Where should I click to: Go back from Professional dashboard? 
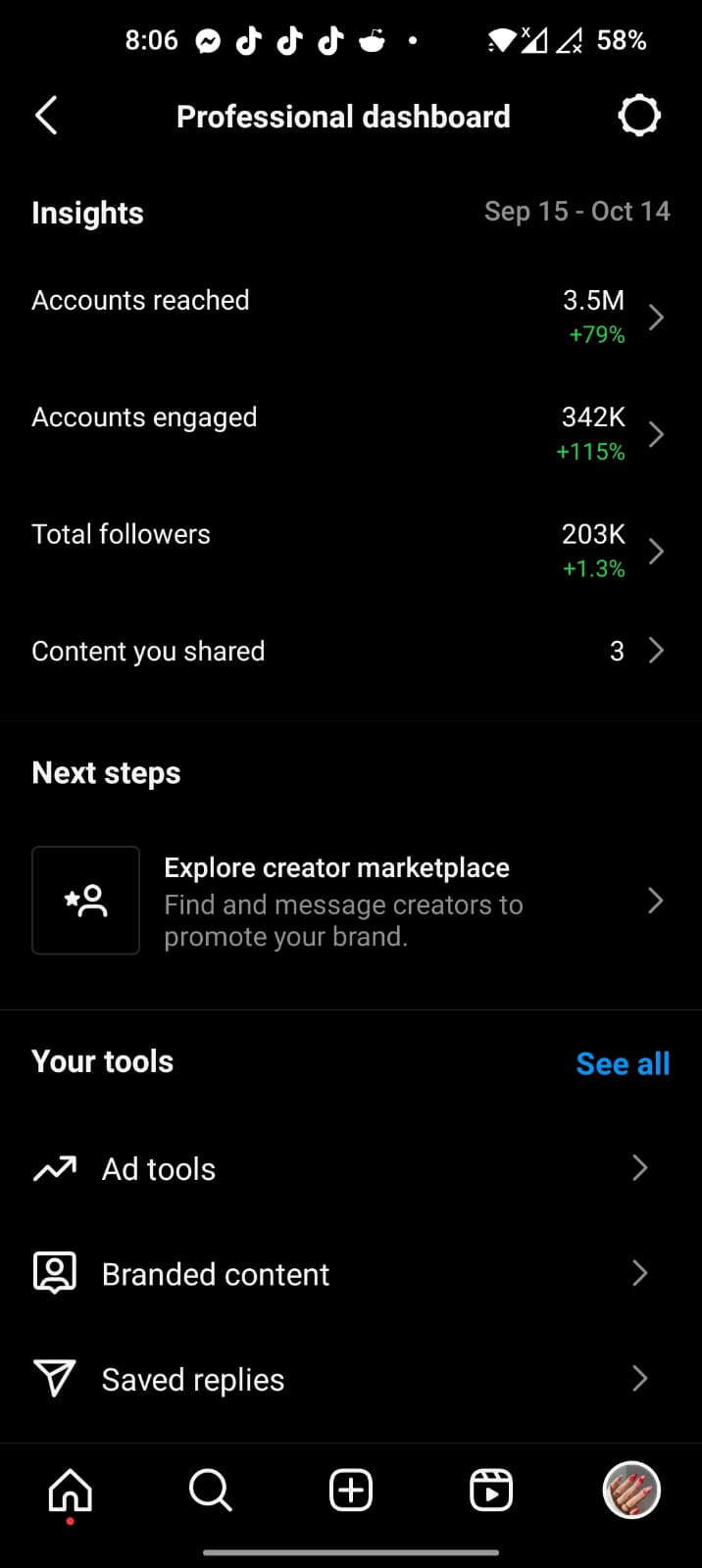46,116
